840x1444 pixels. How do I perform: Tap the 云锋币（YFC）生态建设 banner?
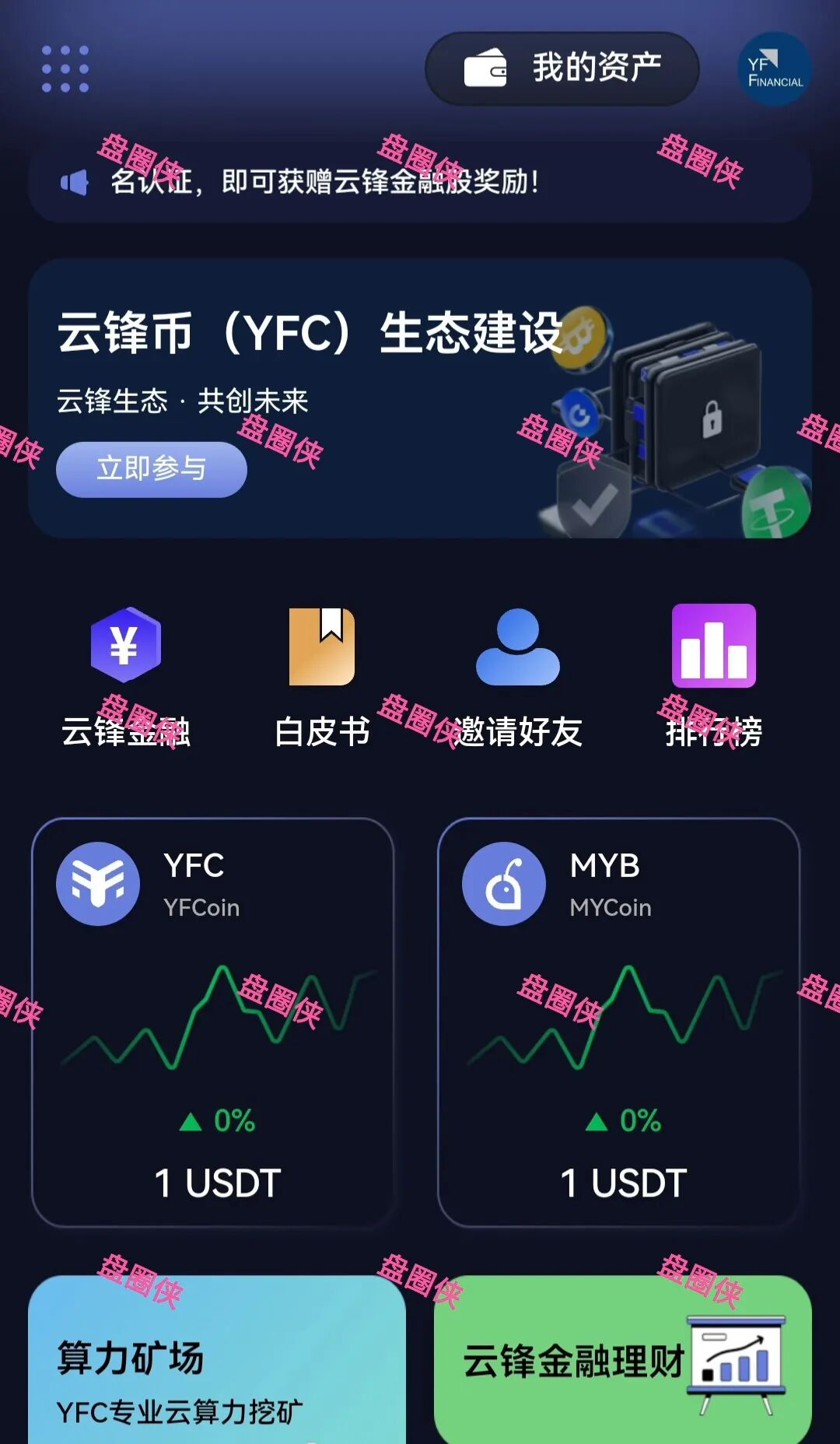click(420, 397)
